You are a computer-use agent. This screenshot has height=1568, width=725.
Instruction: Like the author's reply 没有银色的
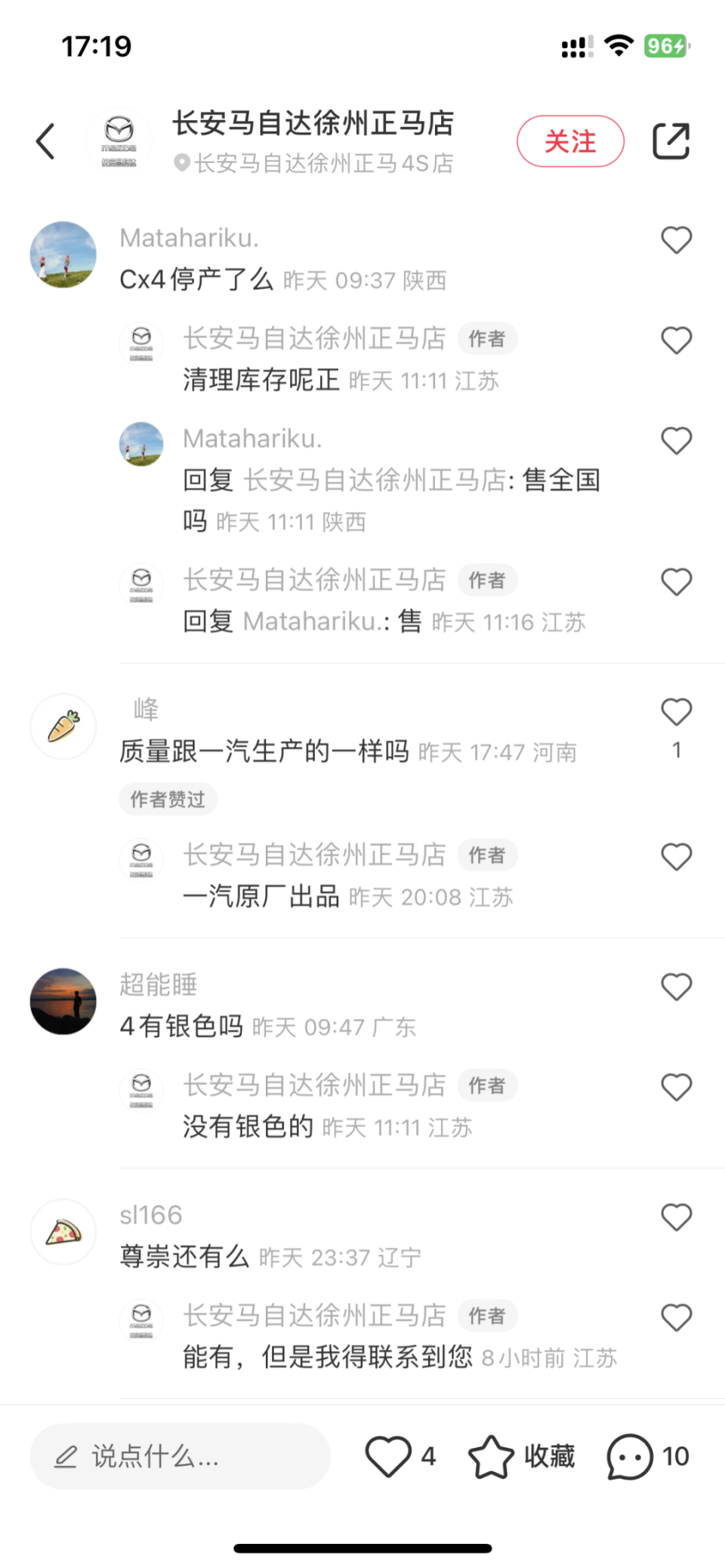tap(676, 1087)
